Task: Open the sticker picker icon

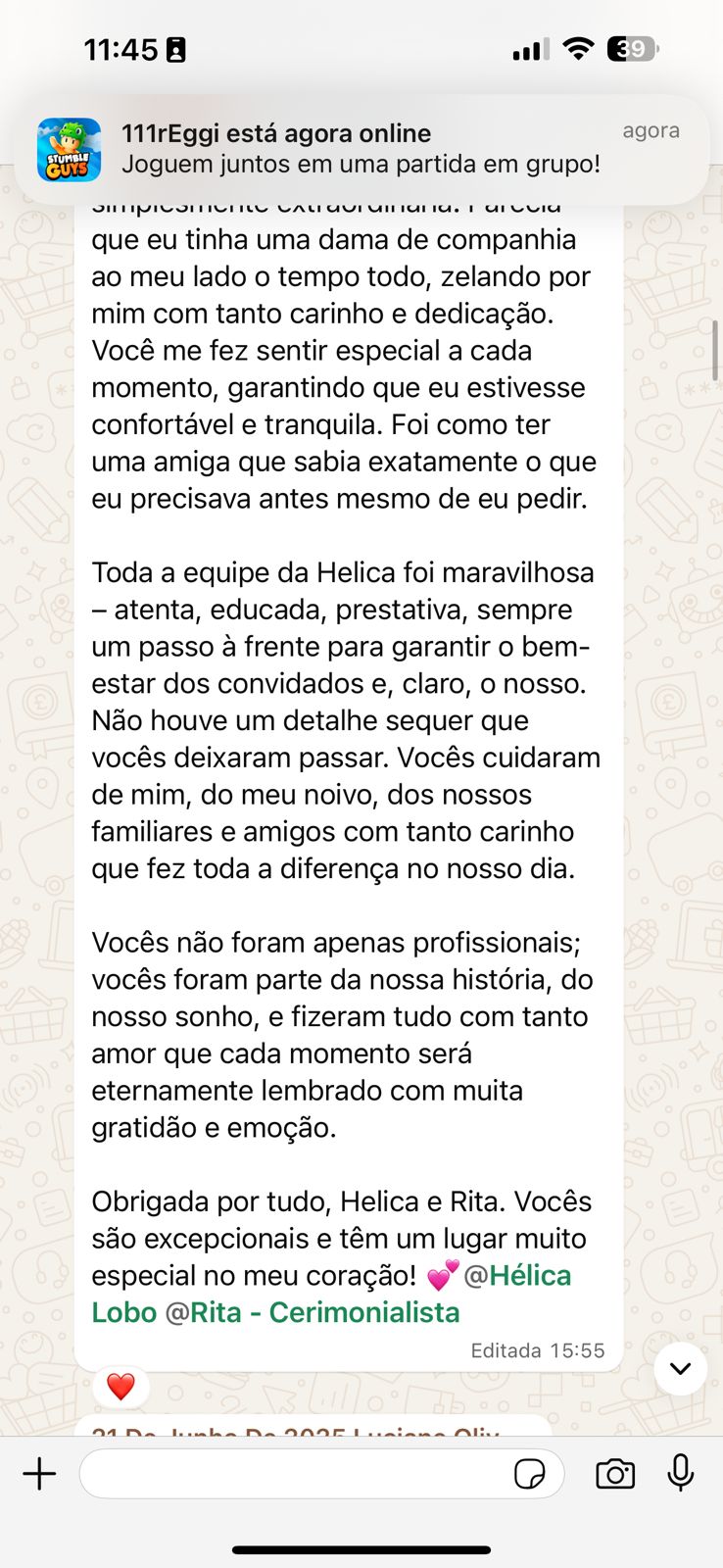Action: tap(530, 1474)
